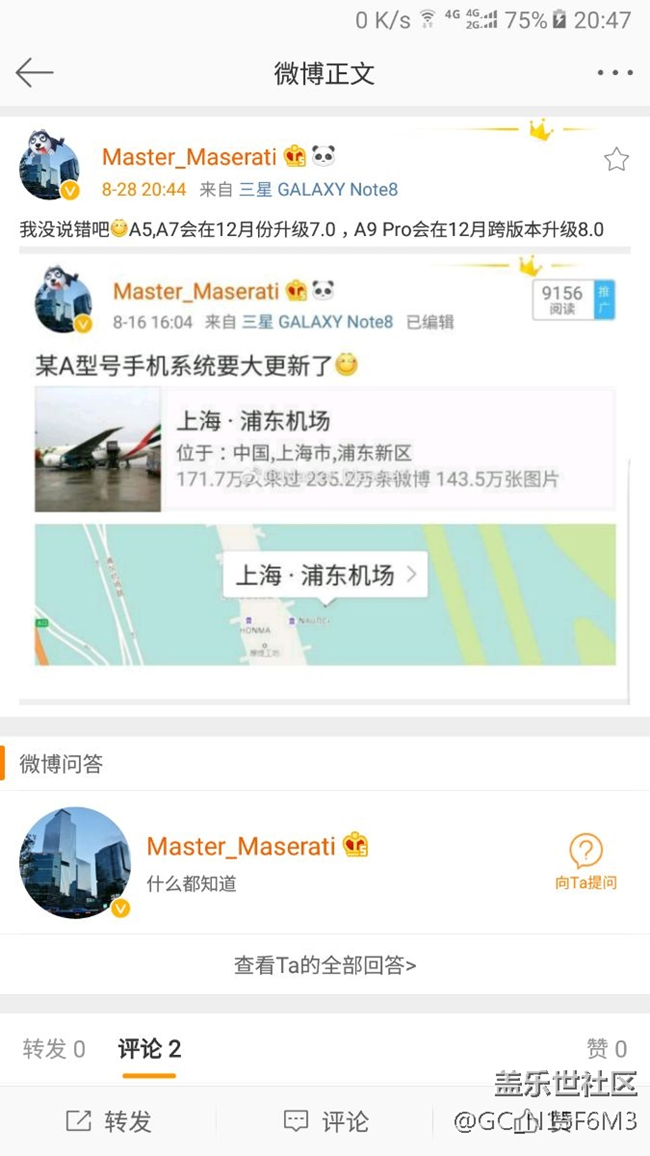650x1156 pixels.
Task: Open the three-dot overflow menu
Action: [615, 73]
